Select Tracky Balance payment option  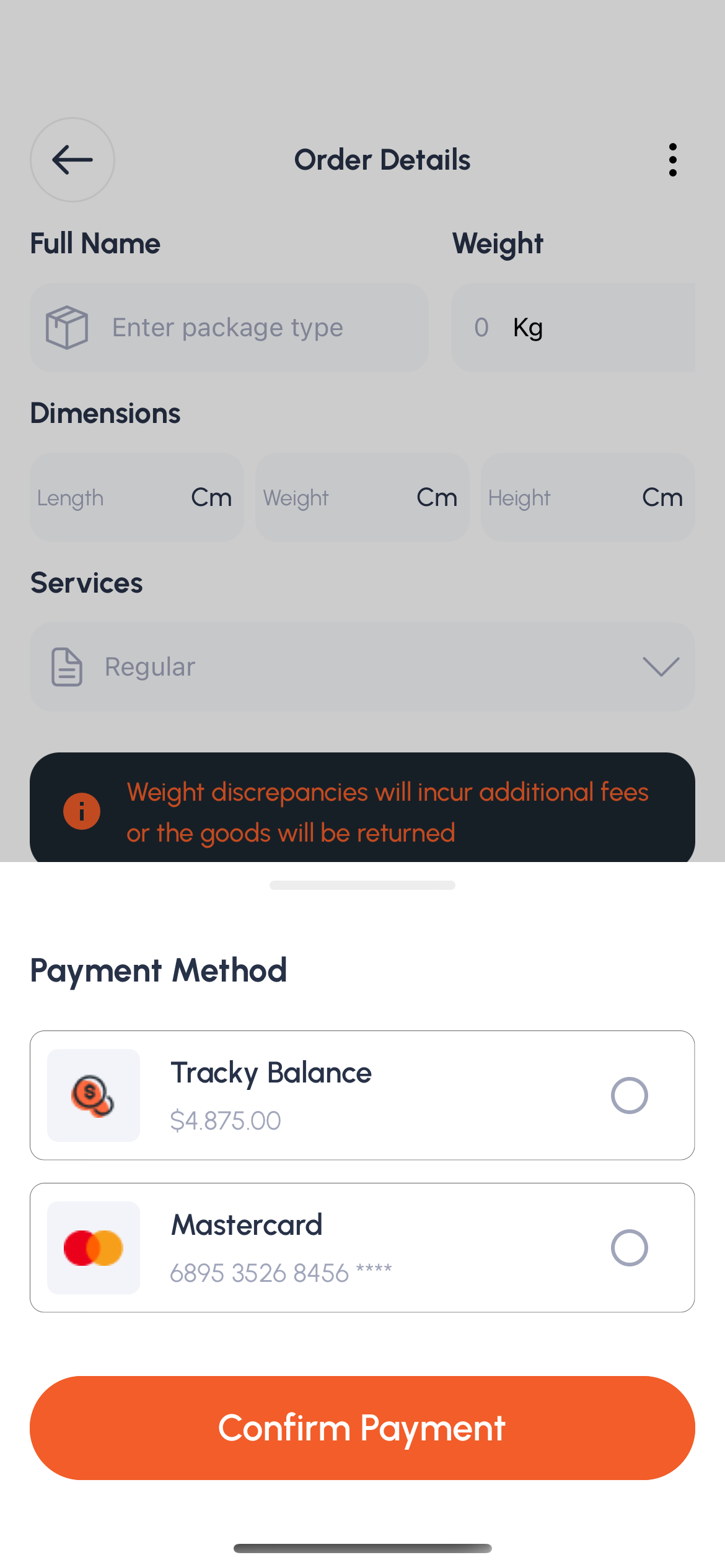coord(629,1095)
